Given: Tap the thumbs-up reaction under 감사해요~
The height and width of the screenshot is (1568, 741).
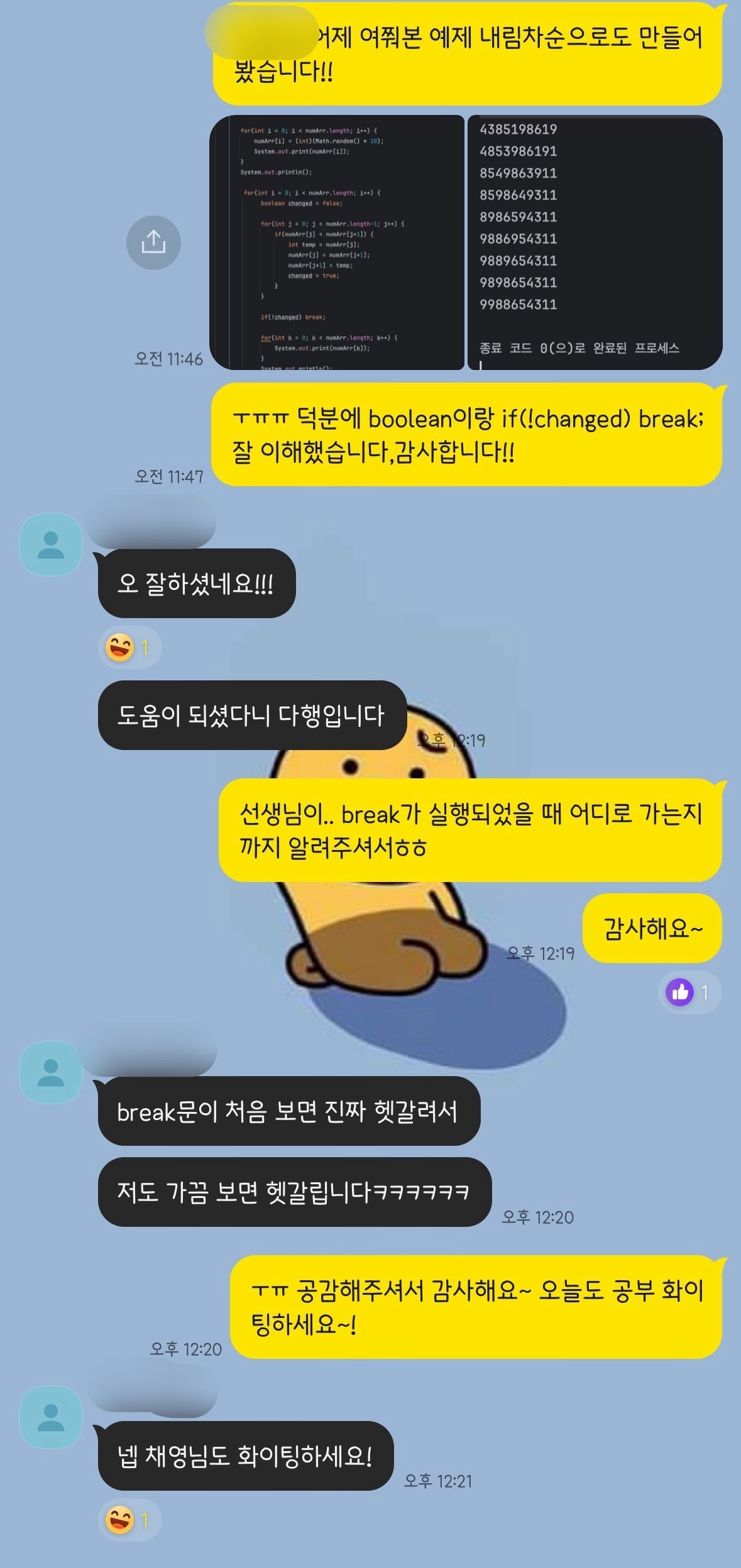Looking at the screenshot, I should pyautogui.click(x=689, y=992).
